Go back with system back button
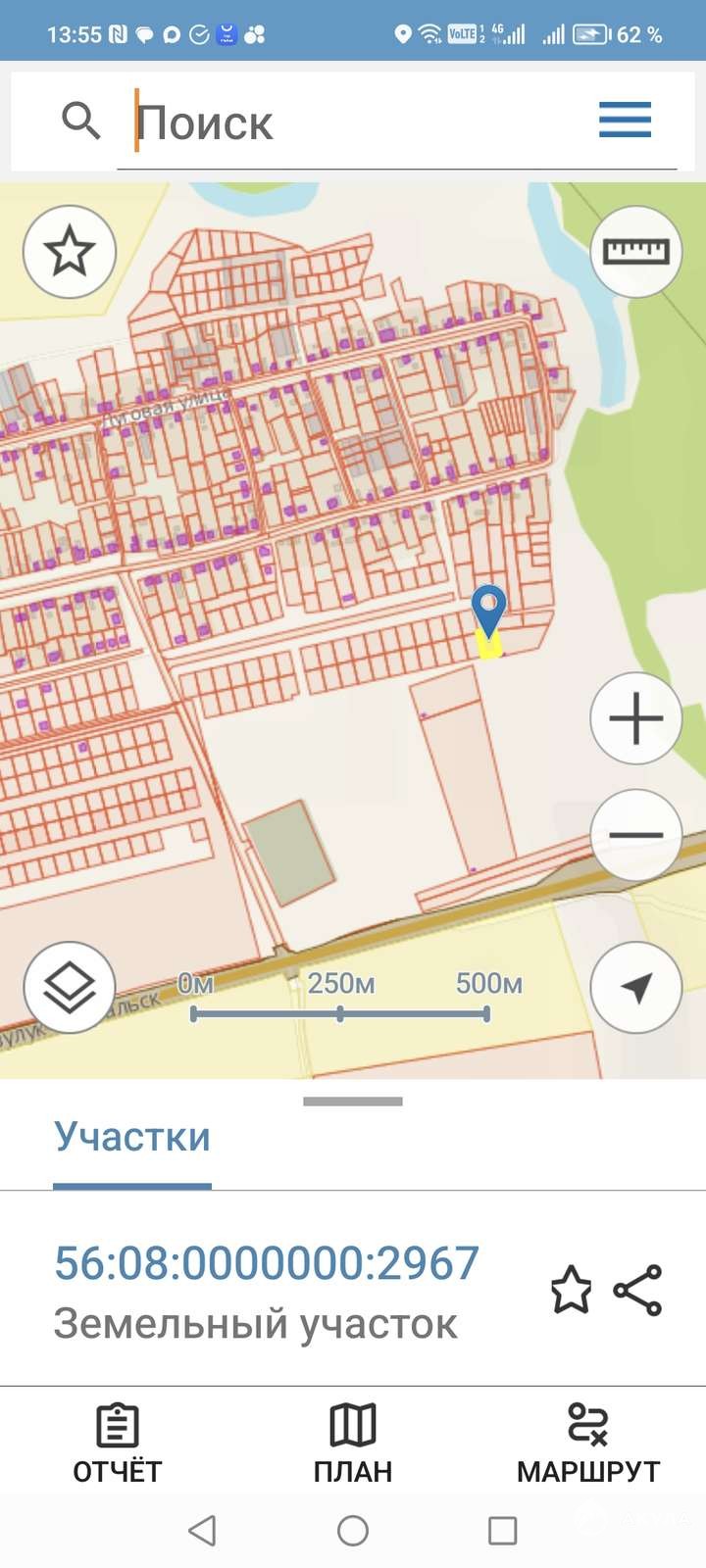This screenshot has width=706, height=1568. click(202, 1531)
